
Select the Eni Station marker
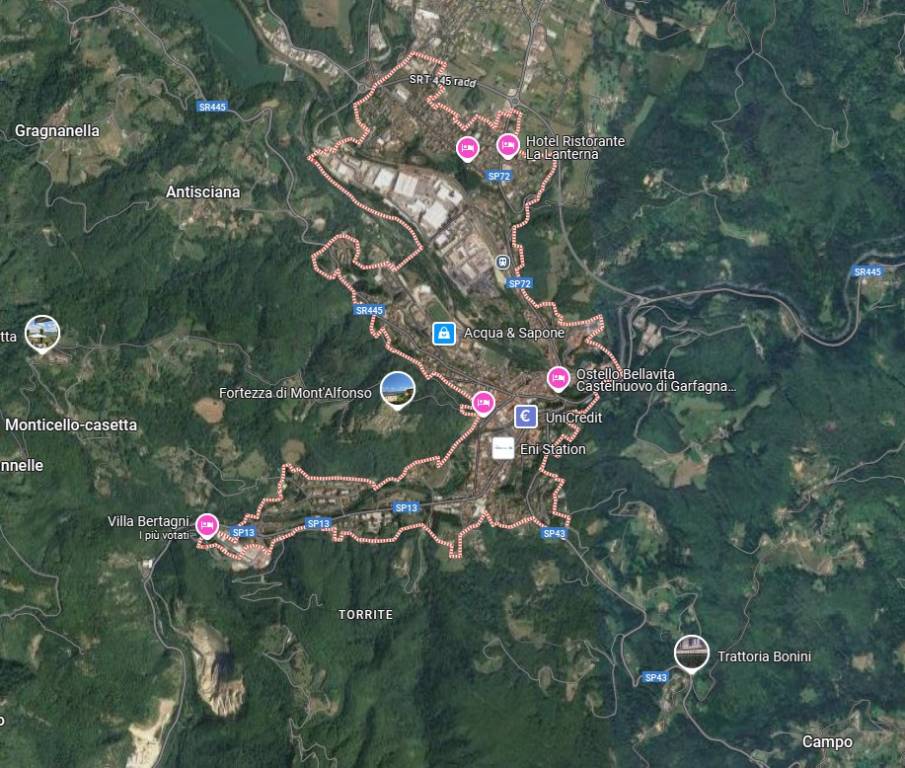click(x=503, y=449)
